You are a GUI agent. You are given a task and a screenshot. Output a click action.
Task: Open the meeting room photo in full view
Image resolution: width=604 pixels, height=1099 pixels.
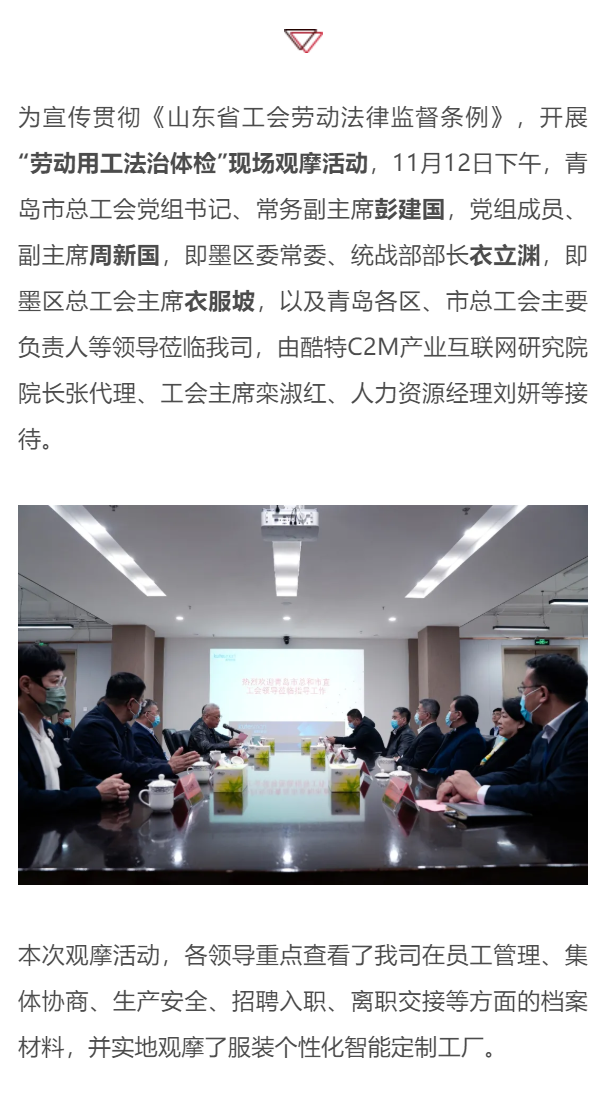[x=302, y=694]
